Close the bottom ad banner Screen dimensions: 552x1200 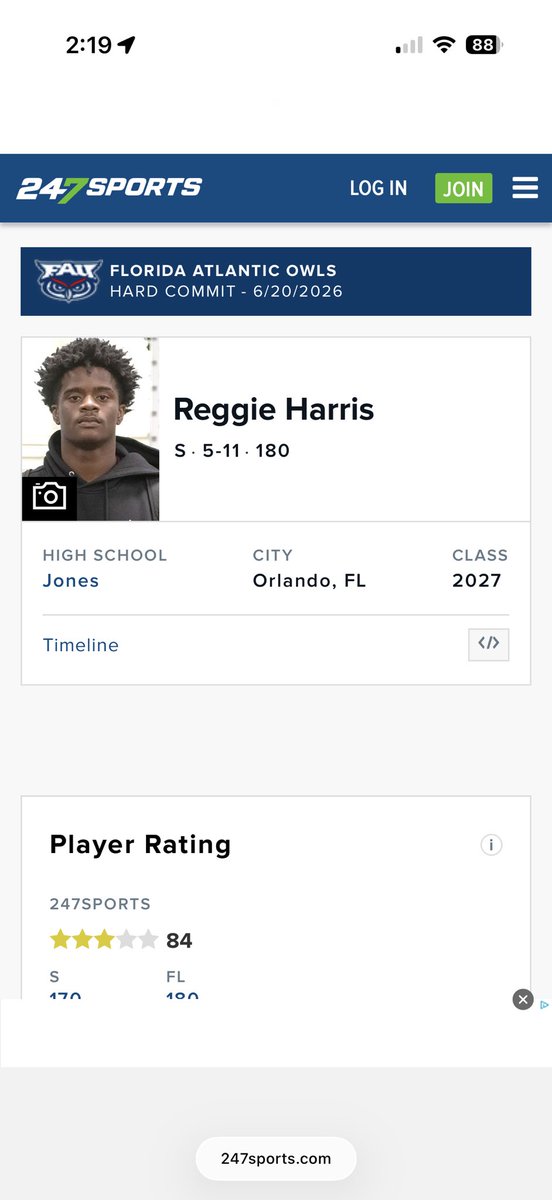click(x=523, y=999)
